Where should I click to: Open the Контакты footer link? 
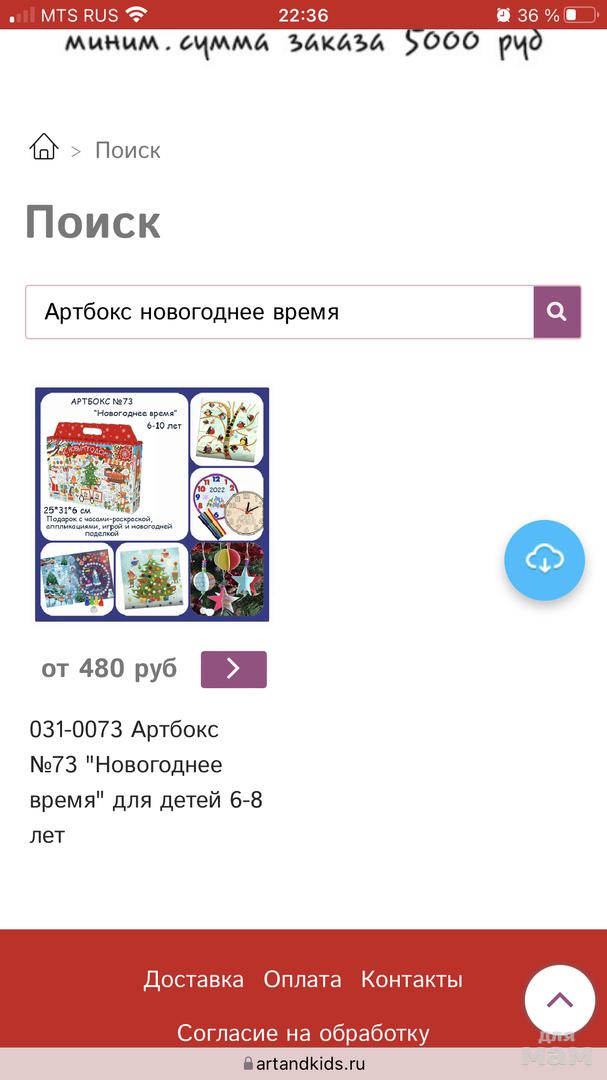click(x=411, y=979)
